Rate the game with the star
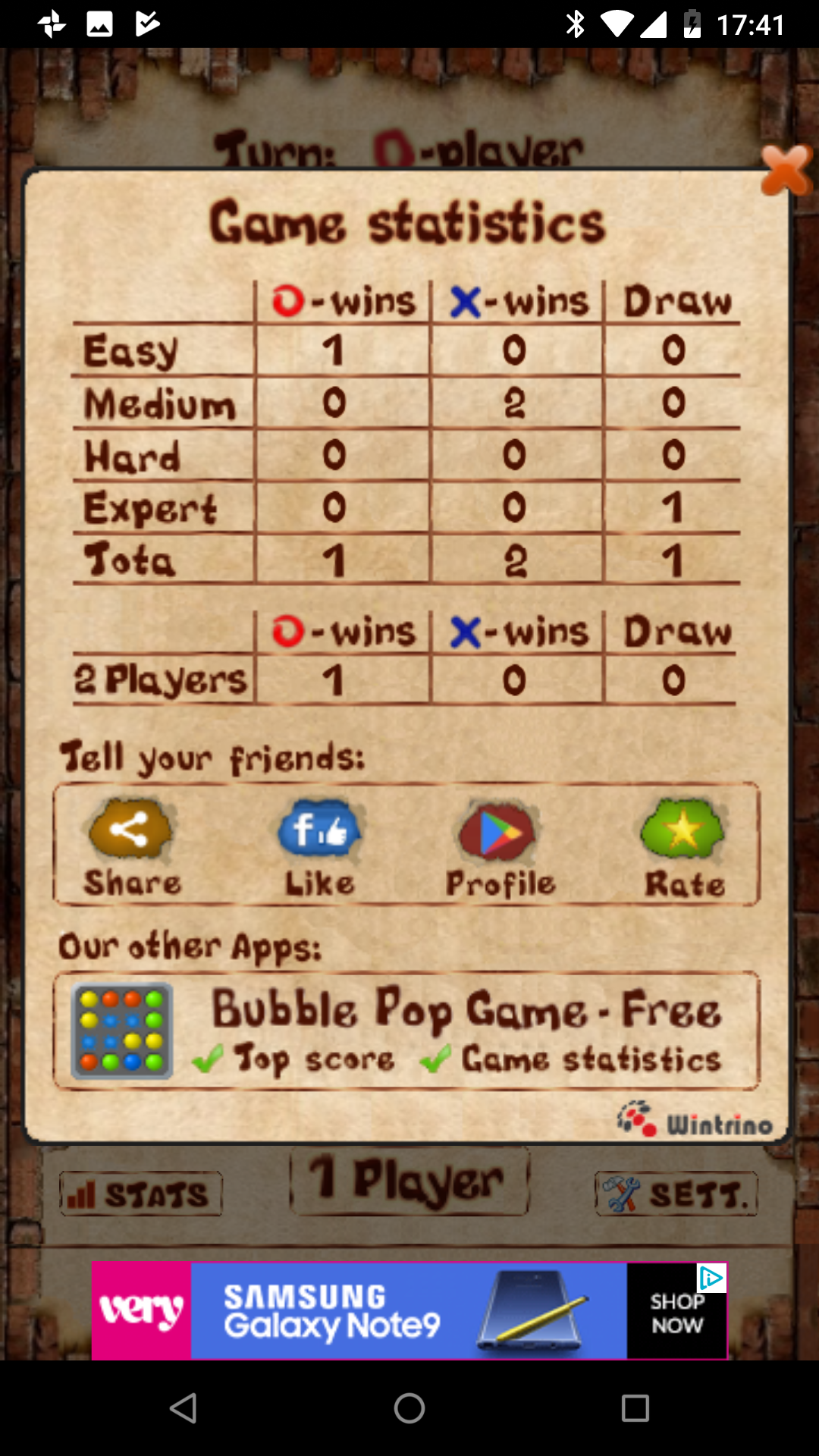The height and width of the screenshot is (1456, 819). 684,847
